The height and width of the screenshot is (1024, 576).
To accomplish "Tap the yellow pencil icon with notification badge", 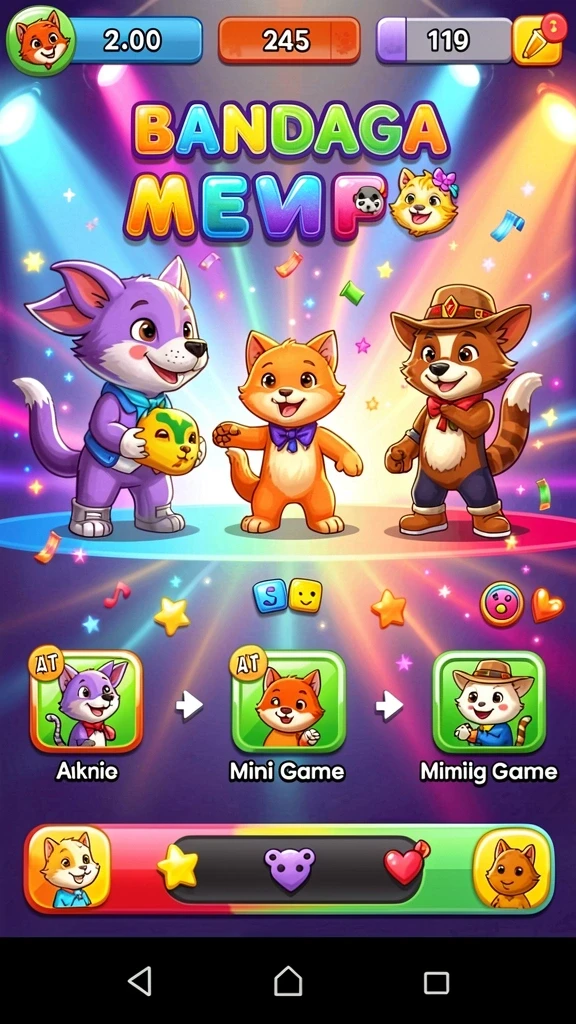I will [x=537, y=39].
